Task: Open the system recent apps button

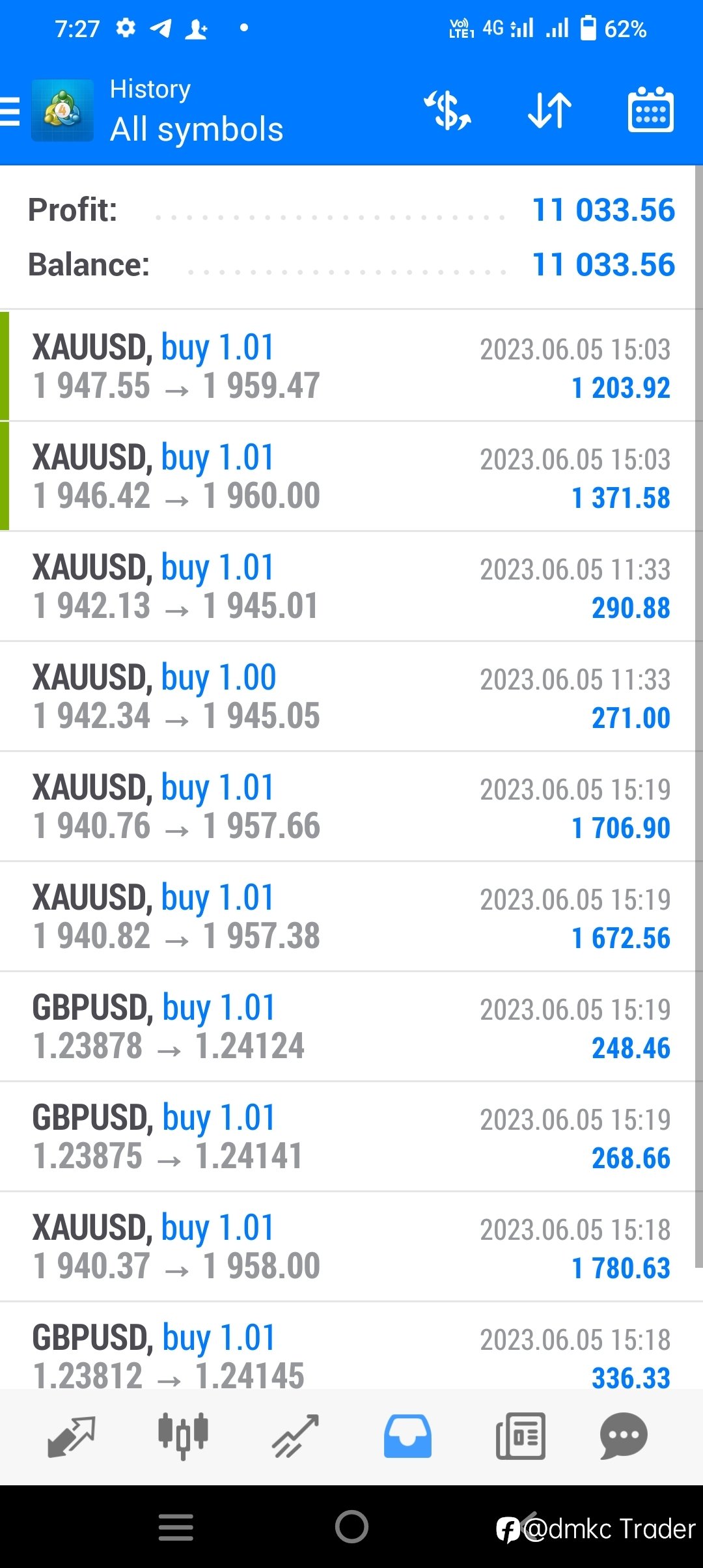Action: [x=176, y=1526]
